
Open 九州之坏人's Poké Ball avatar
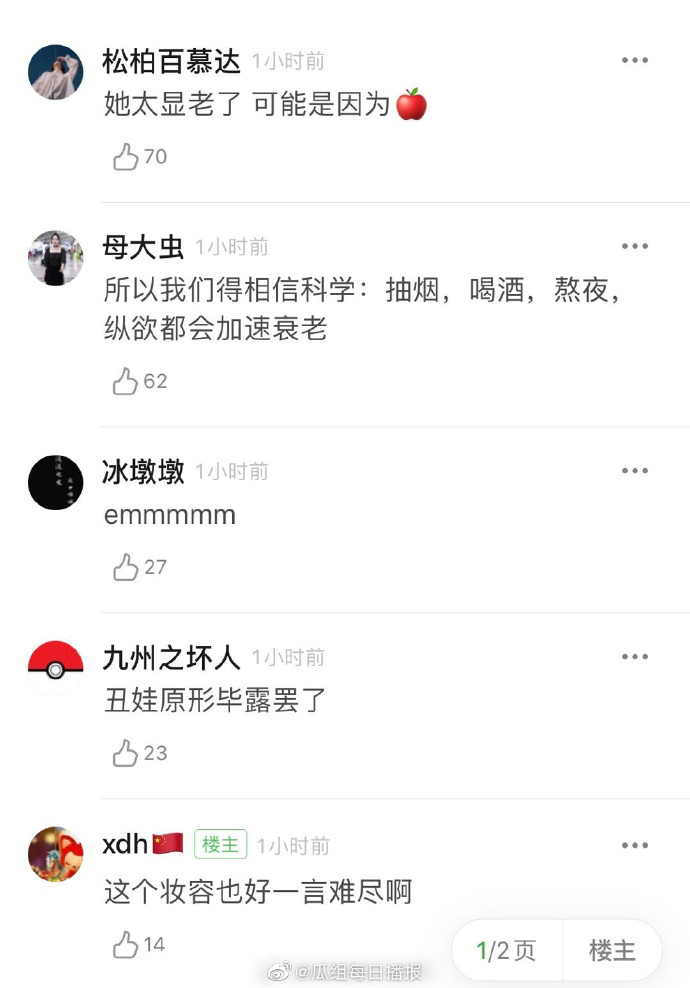coord(56,668)
